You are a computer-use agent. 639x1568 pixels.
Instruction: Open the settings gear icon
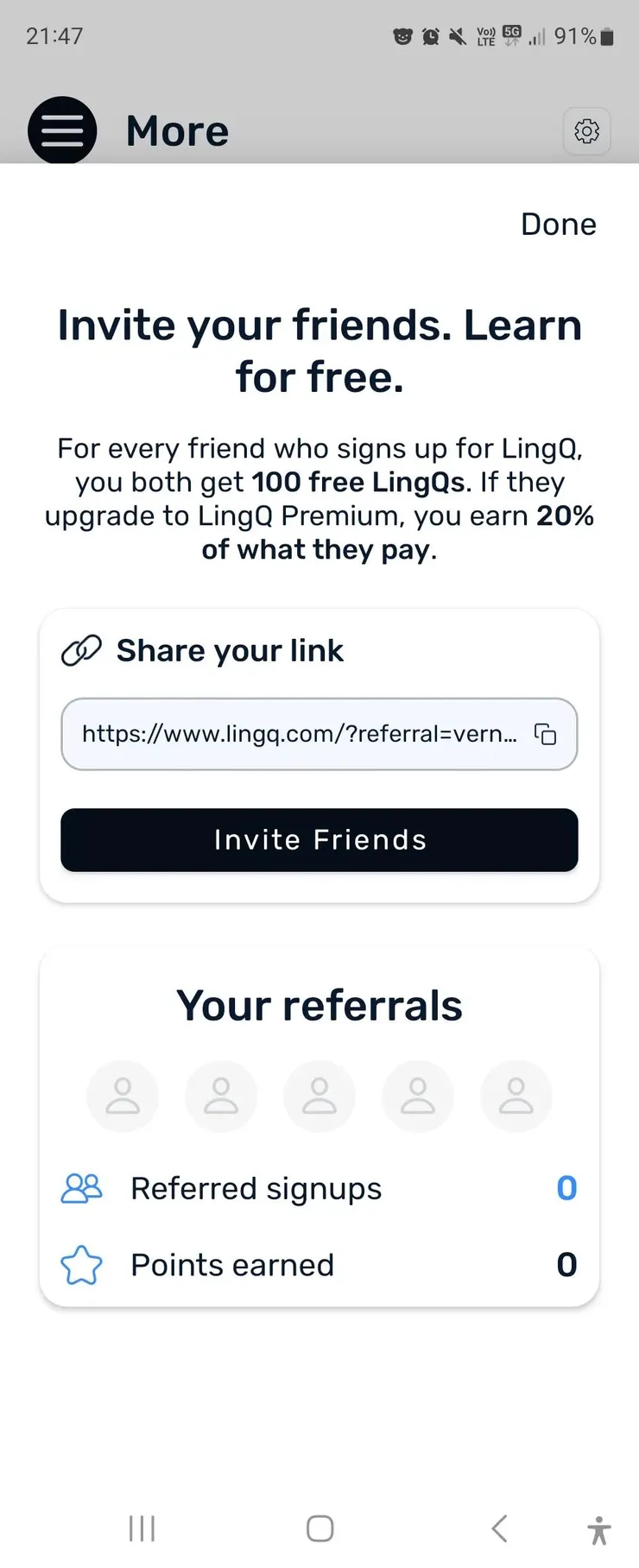click(x=587, y=131)
